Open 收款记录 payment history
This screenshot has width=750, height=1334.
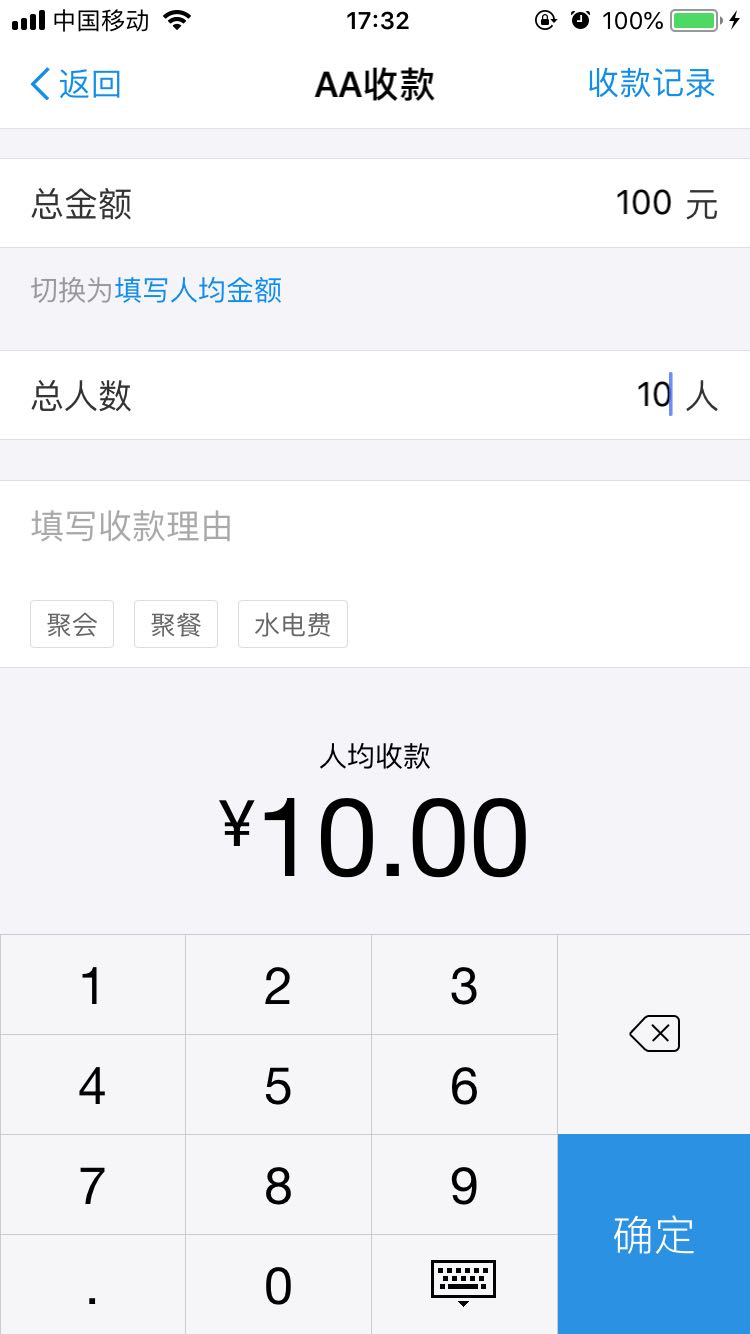[x=651, y=84]
